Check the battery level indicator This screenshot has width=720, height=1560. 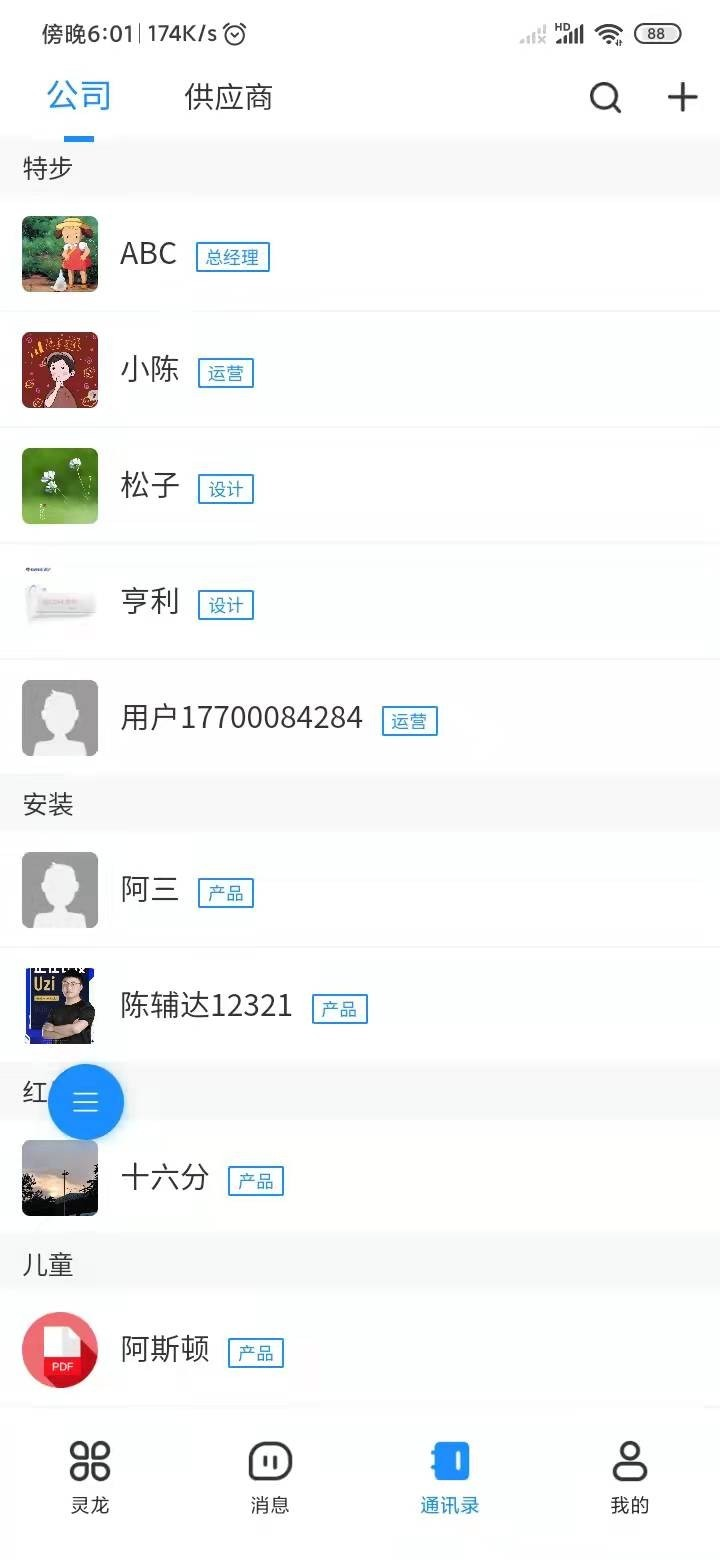[x=659, y=33]
